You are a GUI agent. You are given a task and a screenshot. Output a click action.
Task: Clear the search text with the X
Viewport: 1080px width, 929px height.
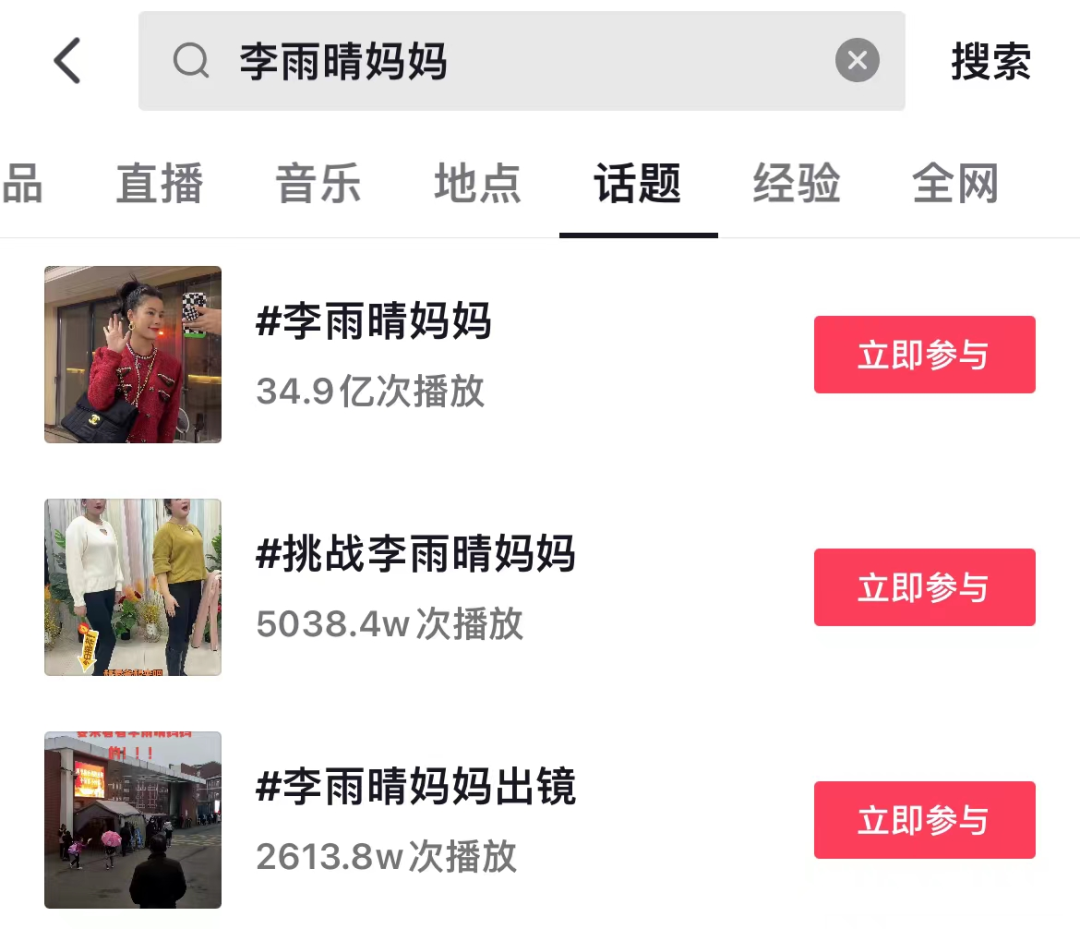point(857,61)
